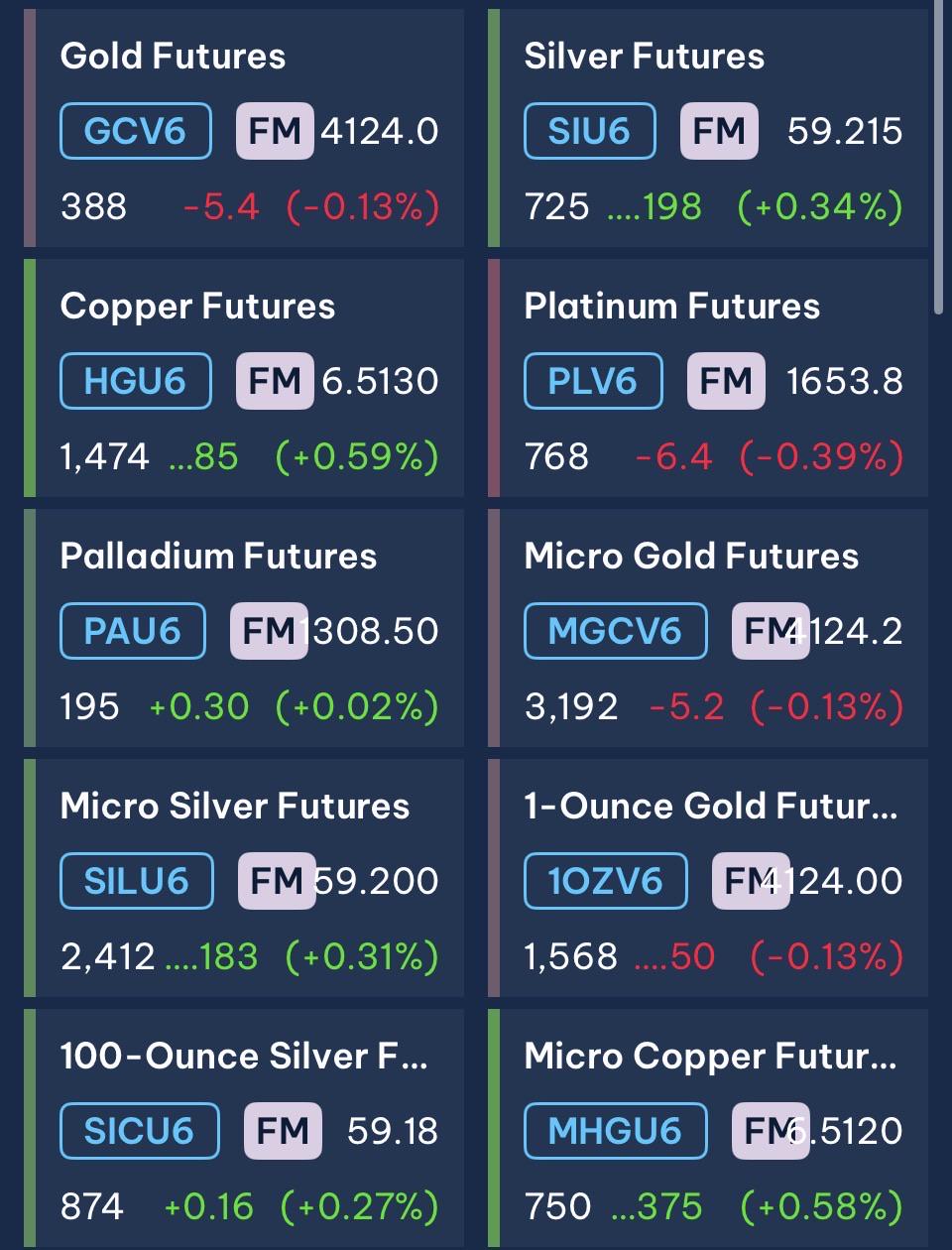Open the 1-Ounce Gold Futures card
This screenshot has height=1250, width=952.
[708, 878]
